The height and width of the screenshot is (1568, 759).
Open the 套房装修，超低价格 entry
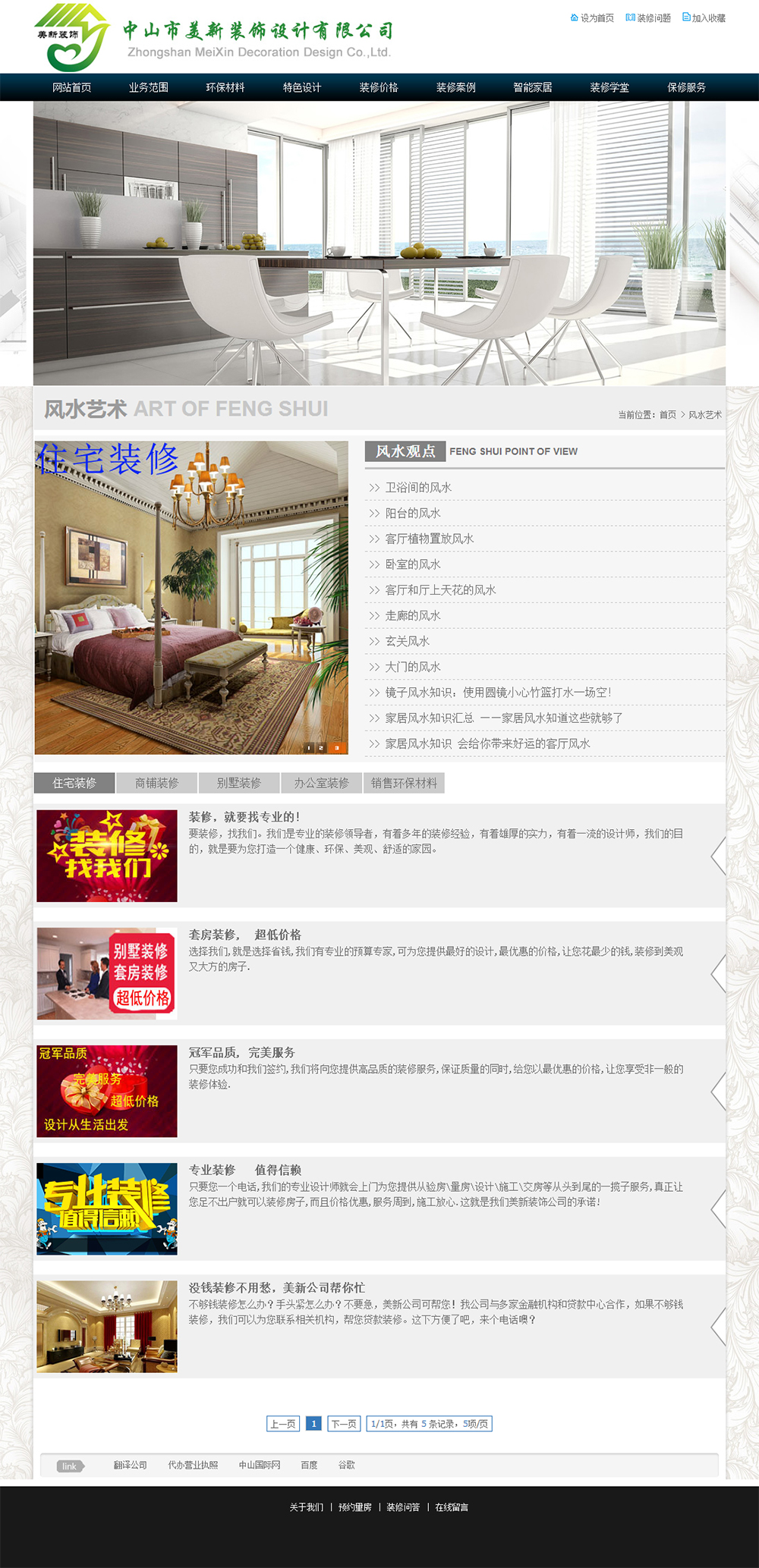[x=244, y=935]
